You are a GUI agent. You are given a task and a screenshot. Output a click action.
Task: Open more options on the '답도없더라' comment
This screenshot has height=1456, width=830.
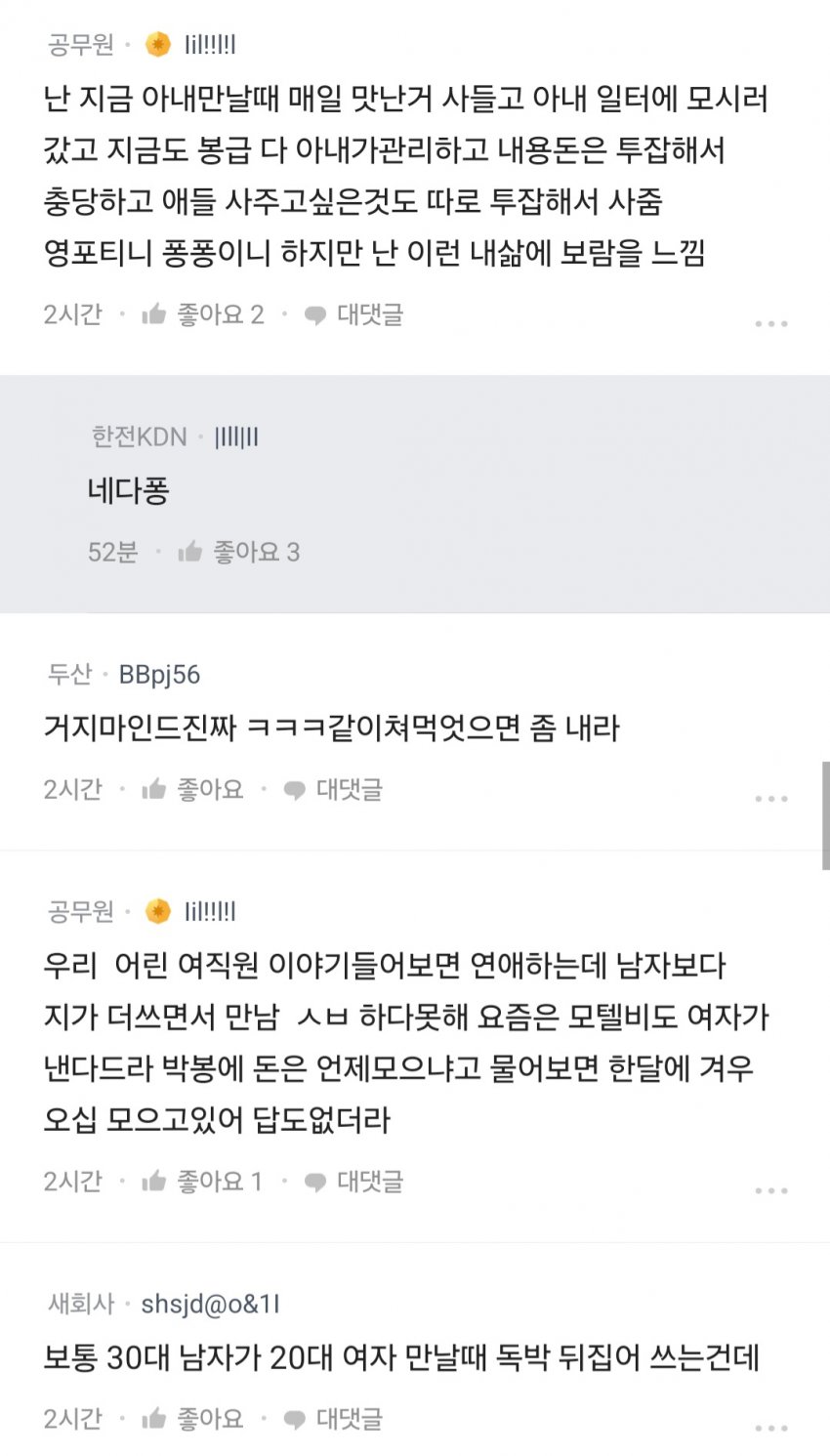770,1190
